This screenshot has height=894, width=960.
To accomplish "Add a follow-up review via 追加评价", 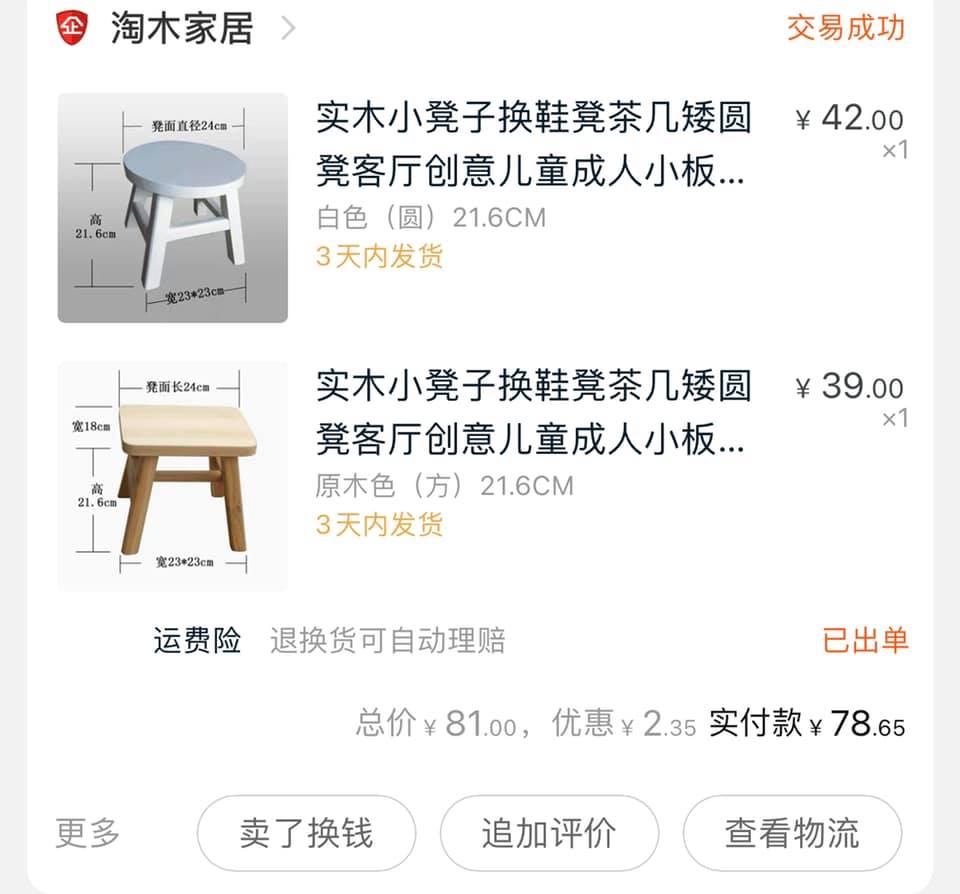I will 549,833.
